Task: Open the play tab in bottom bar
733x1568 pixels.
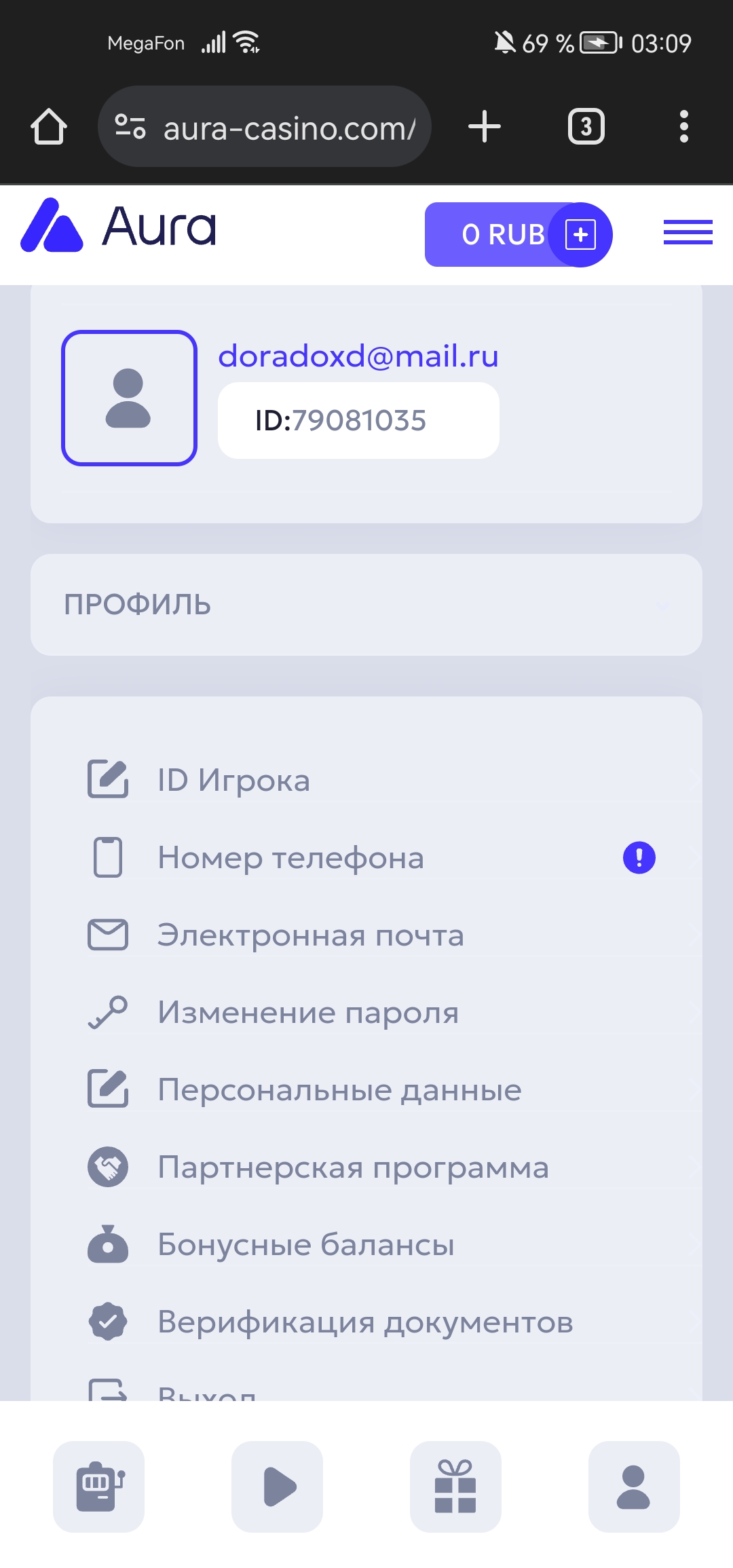Action: 278,1487
